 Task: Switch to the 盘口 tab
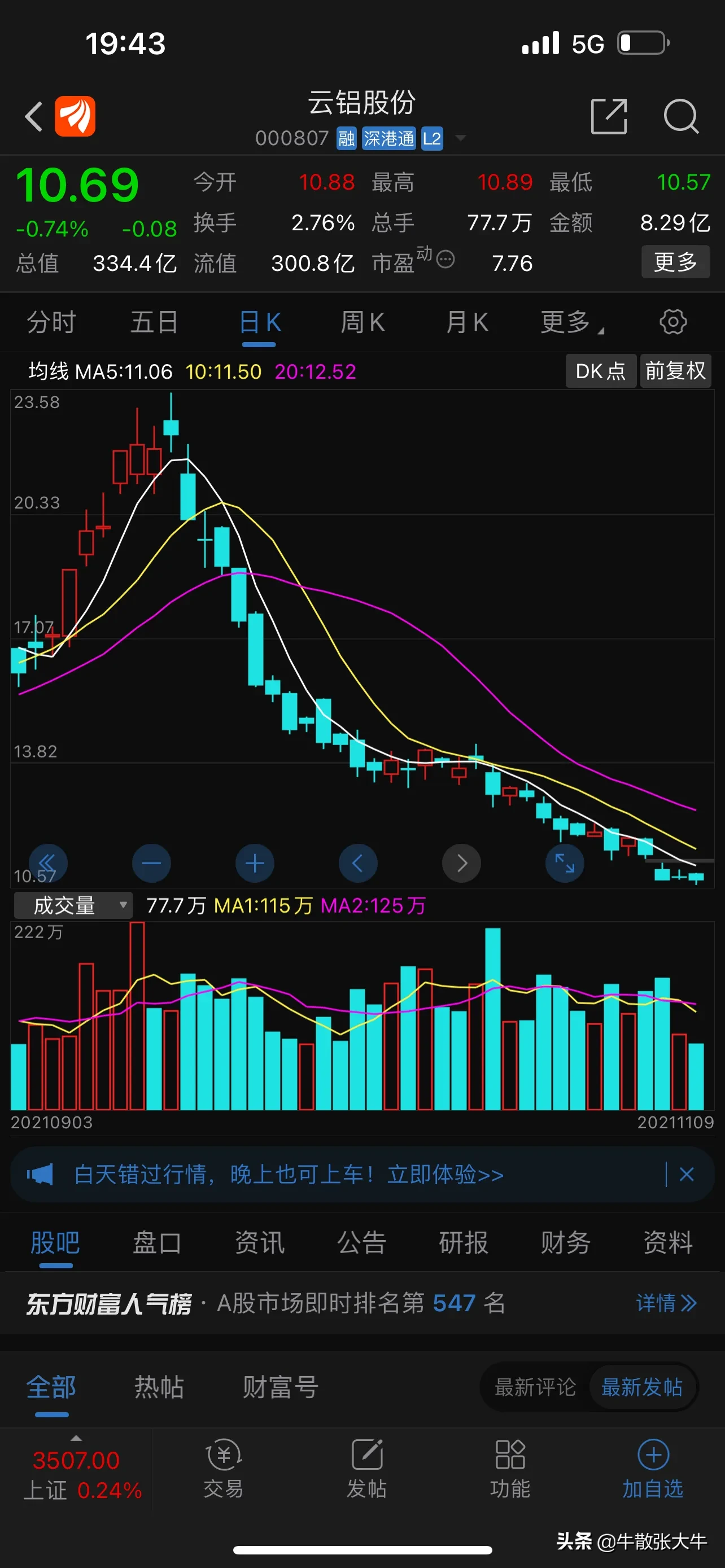(x=157, y=1243)
